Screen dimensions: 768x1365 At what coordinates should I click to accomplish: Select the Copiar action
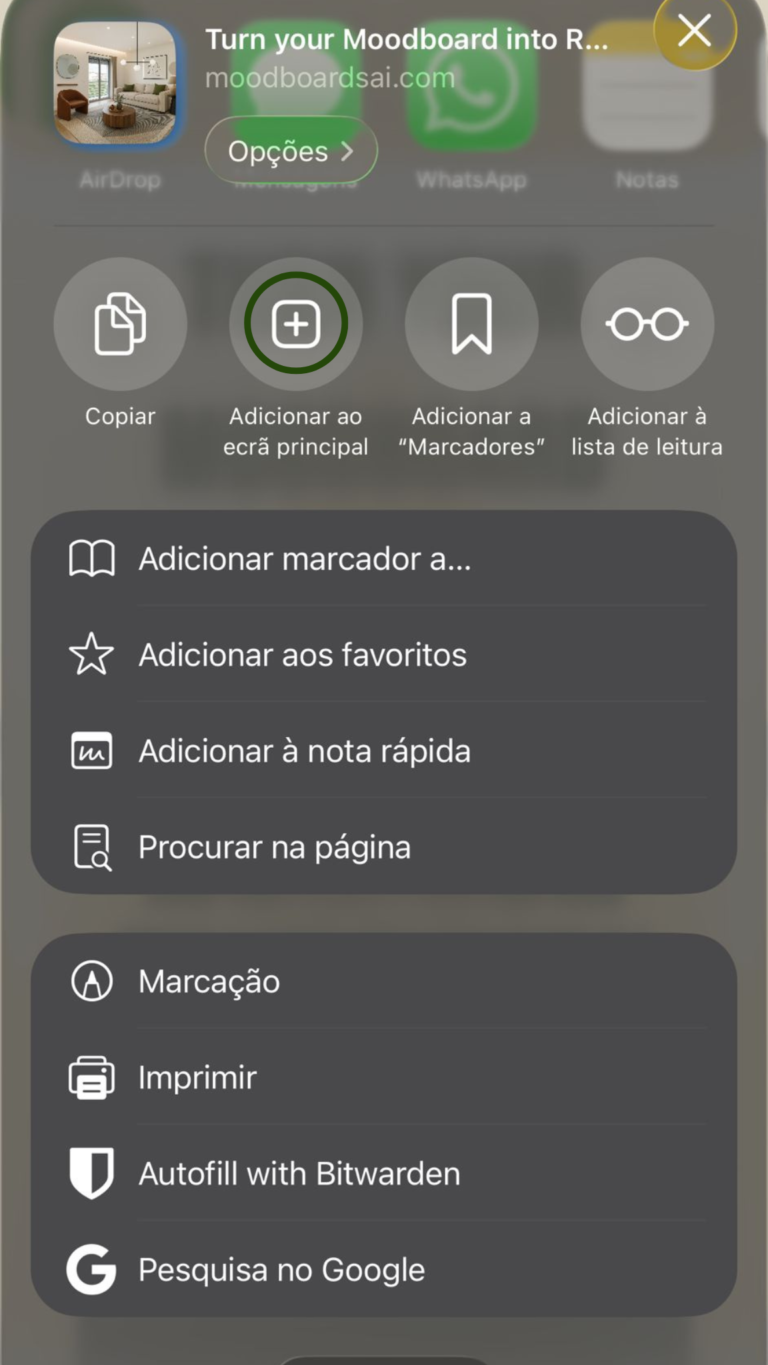pos(119,322)
